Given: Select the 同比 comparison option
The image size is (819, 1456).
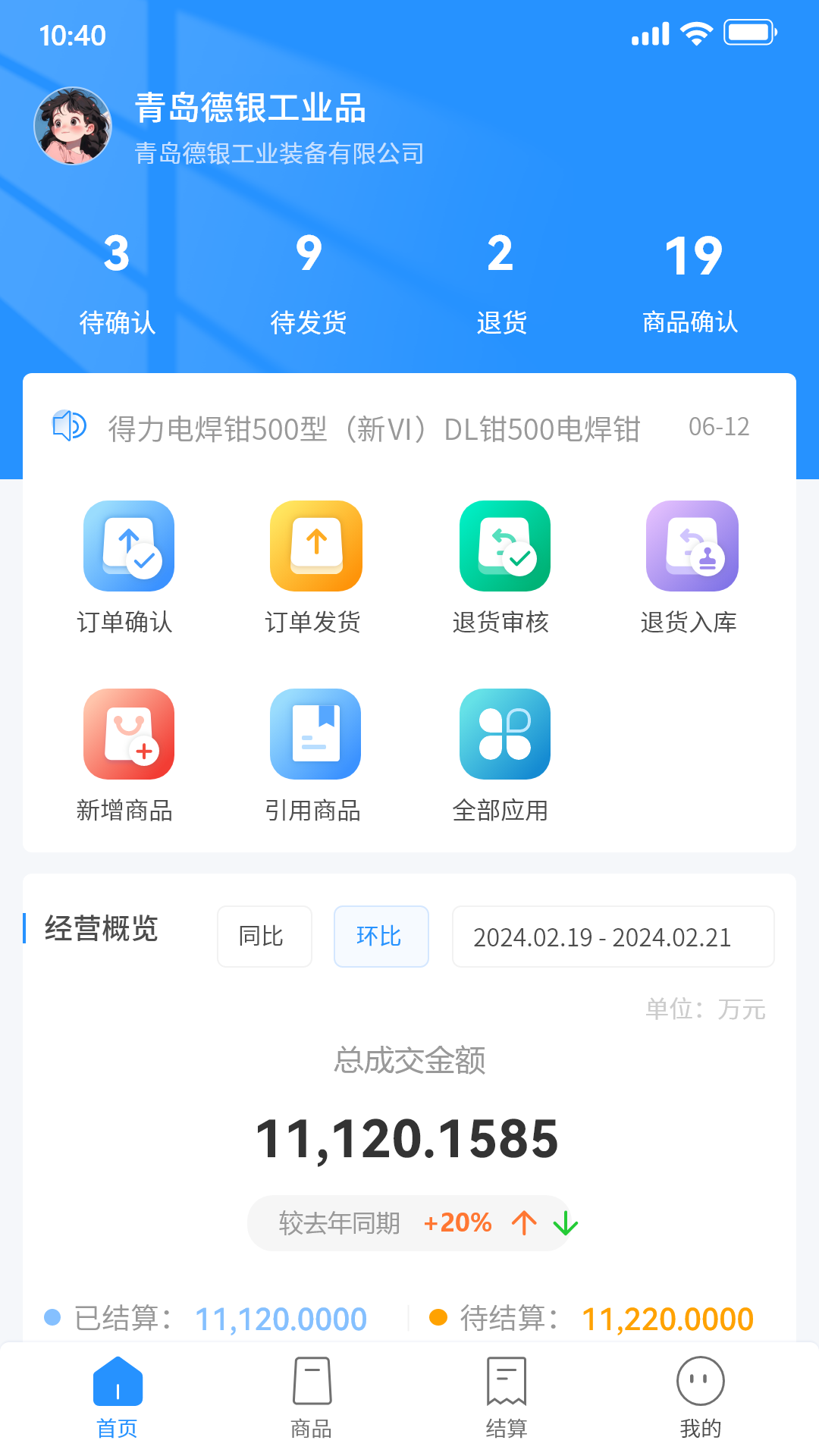Looking at the screenshot, I should coord(264,937).
